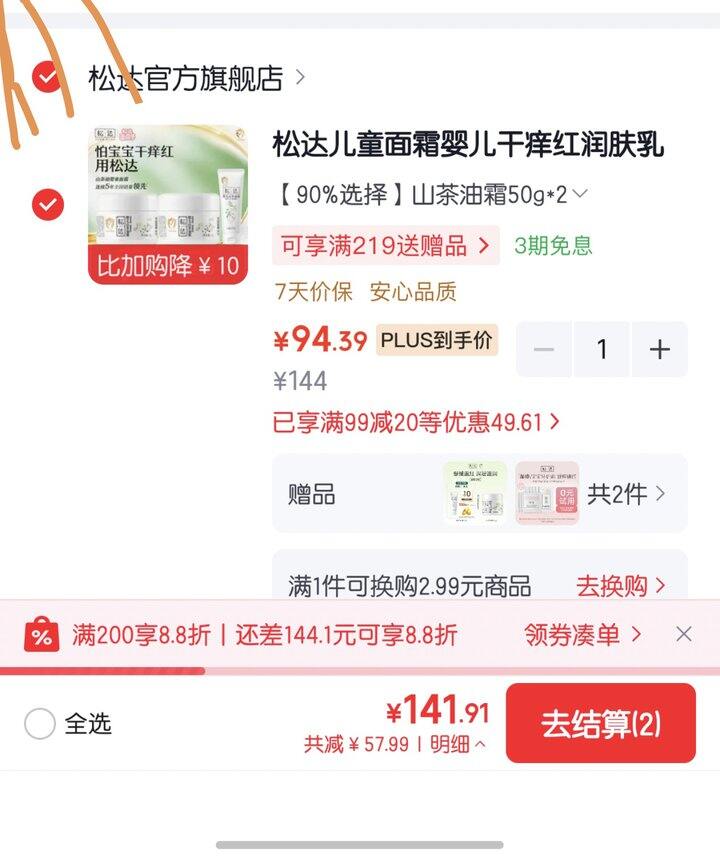Screen dimensions: 720x863
Task: Tap 去换购 for 2.99元 add-on items
Action: pyautogui.click(x=620, y=587)
